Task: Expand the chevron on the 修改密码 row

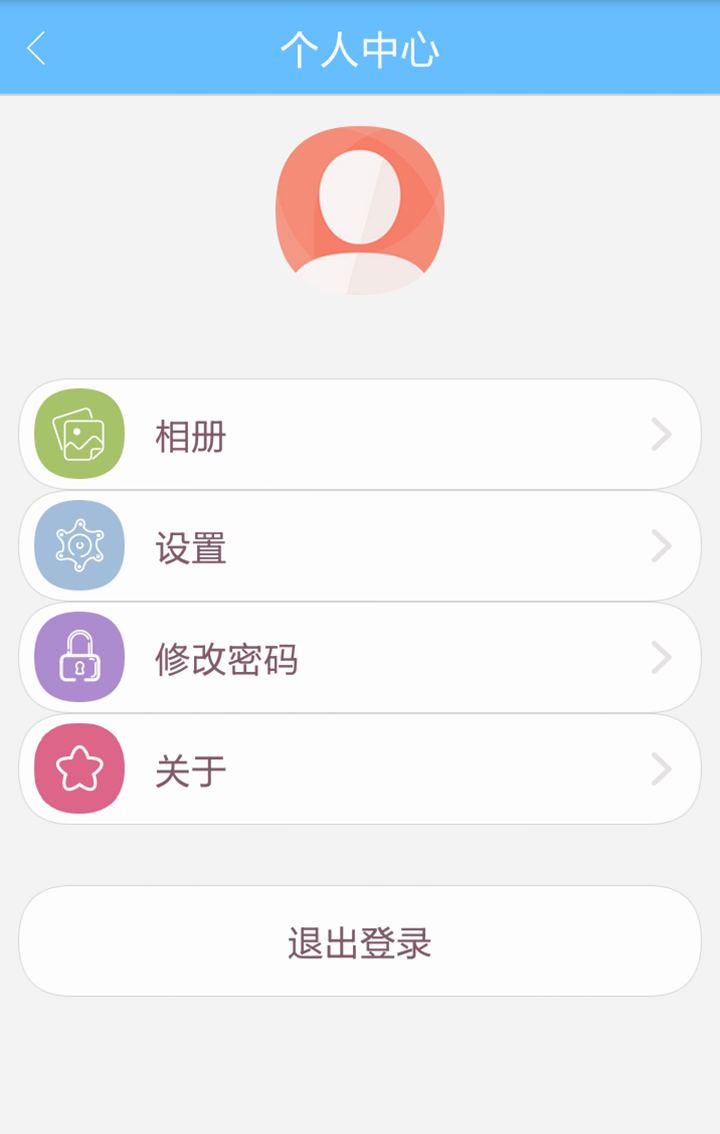Action: (661, 656)
